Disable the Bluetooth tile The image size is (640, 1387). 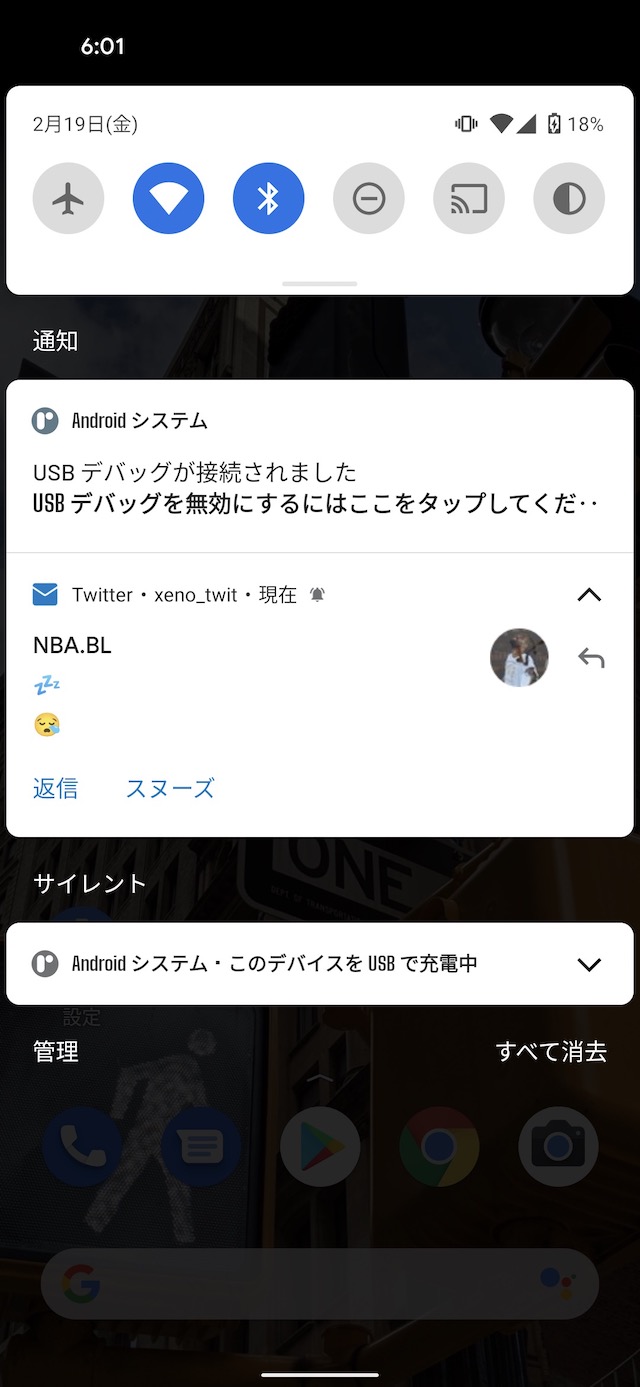[x=268, y=199]
